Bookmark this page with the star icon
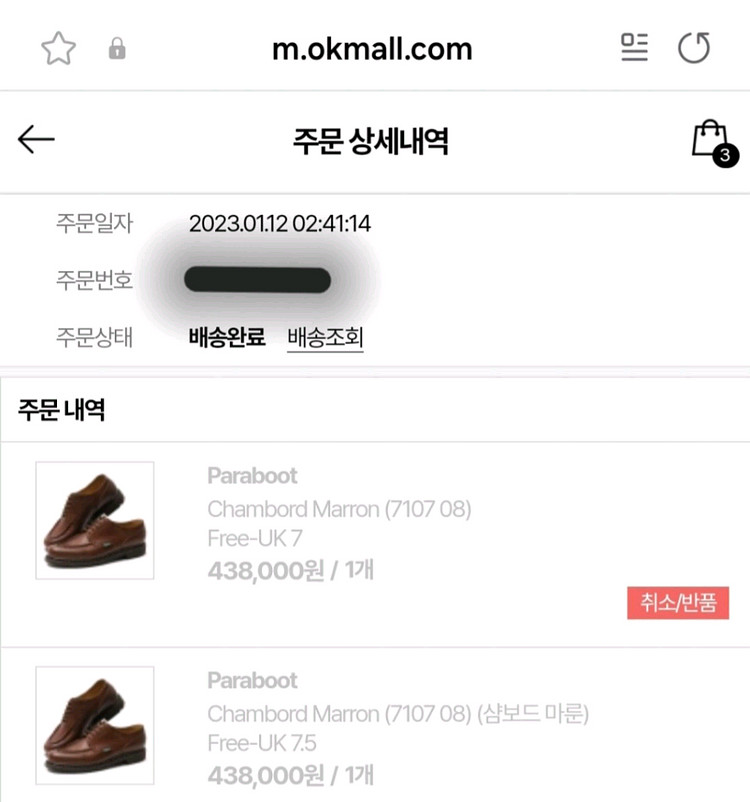This screenshot has height=802, width=750. (x=58, y=49)
